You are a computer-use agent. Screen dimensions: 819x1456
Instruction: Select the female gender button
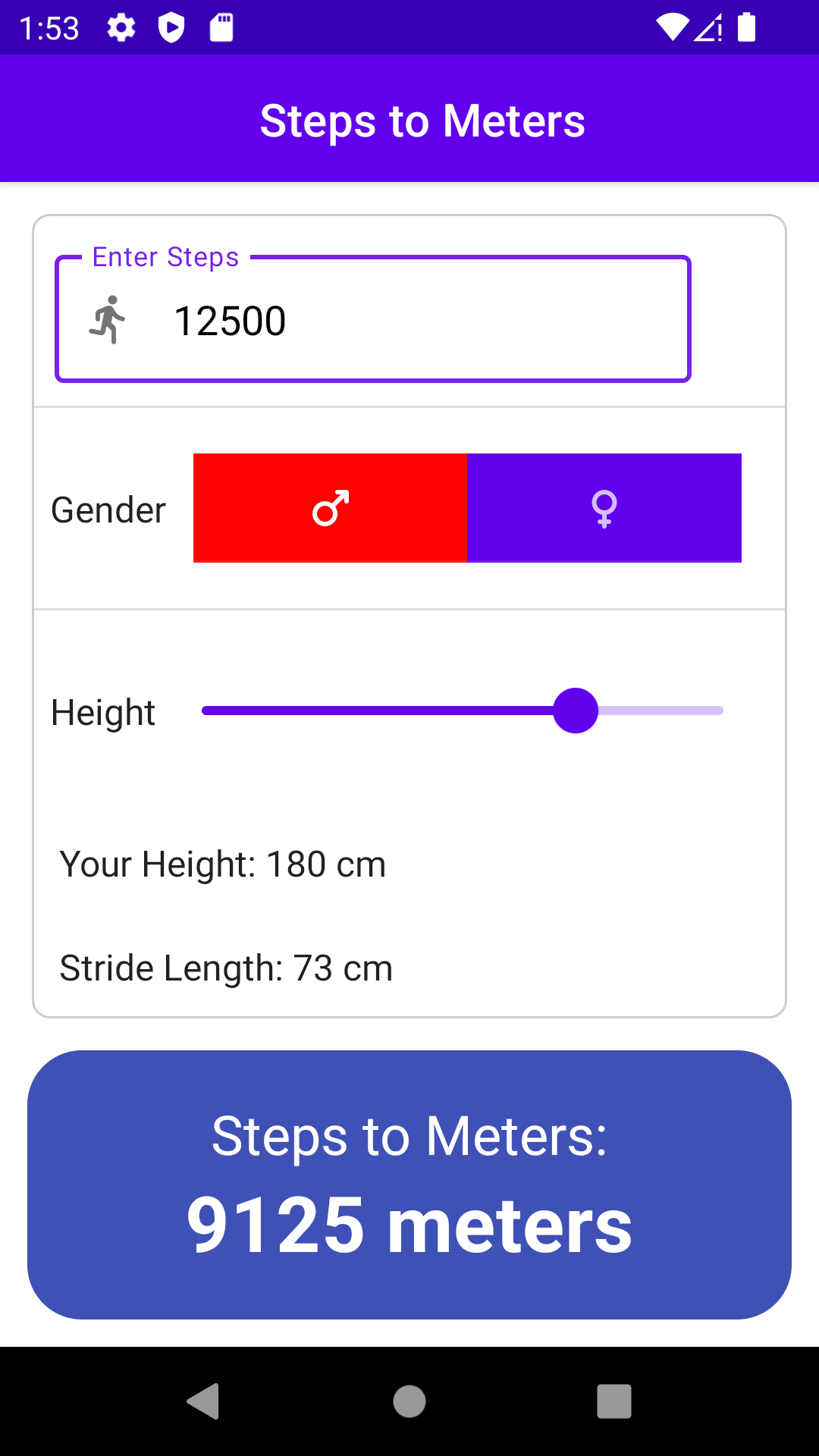(x=604, y=508)
